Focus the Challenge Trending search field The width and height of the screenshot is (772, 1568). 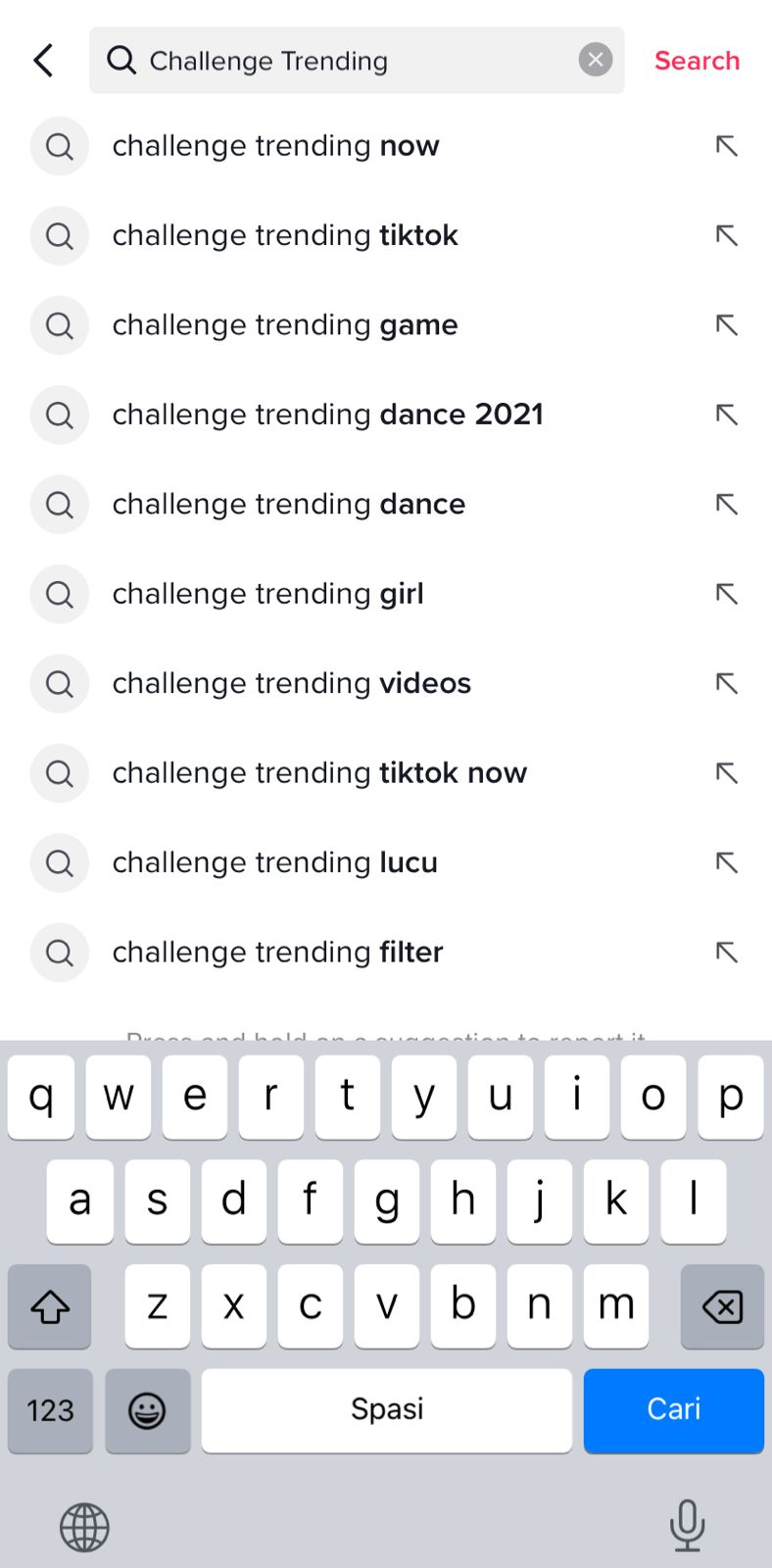click(x=357, y=61)
